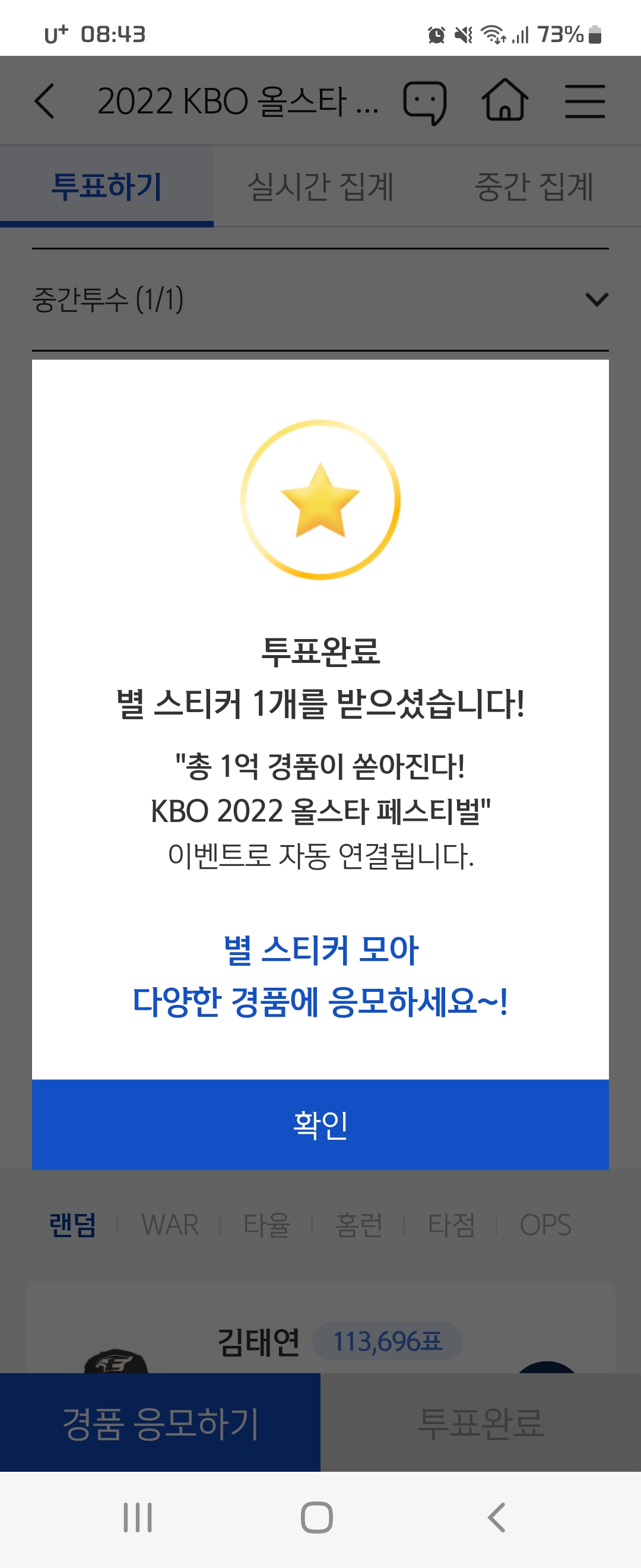Go back using the header arrow

point(46,101)
